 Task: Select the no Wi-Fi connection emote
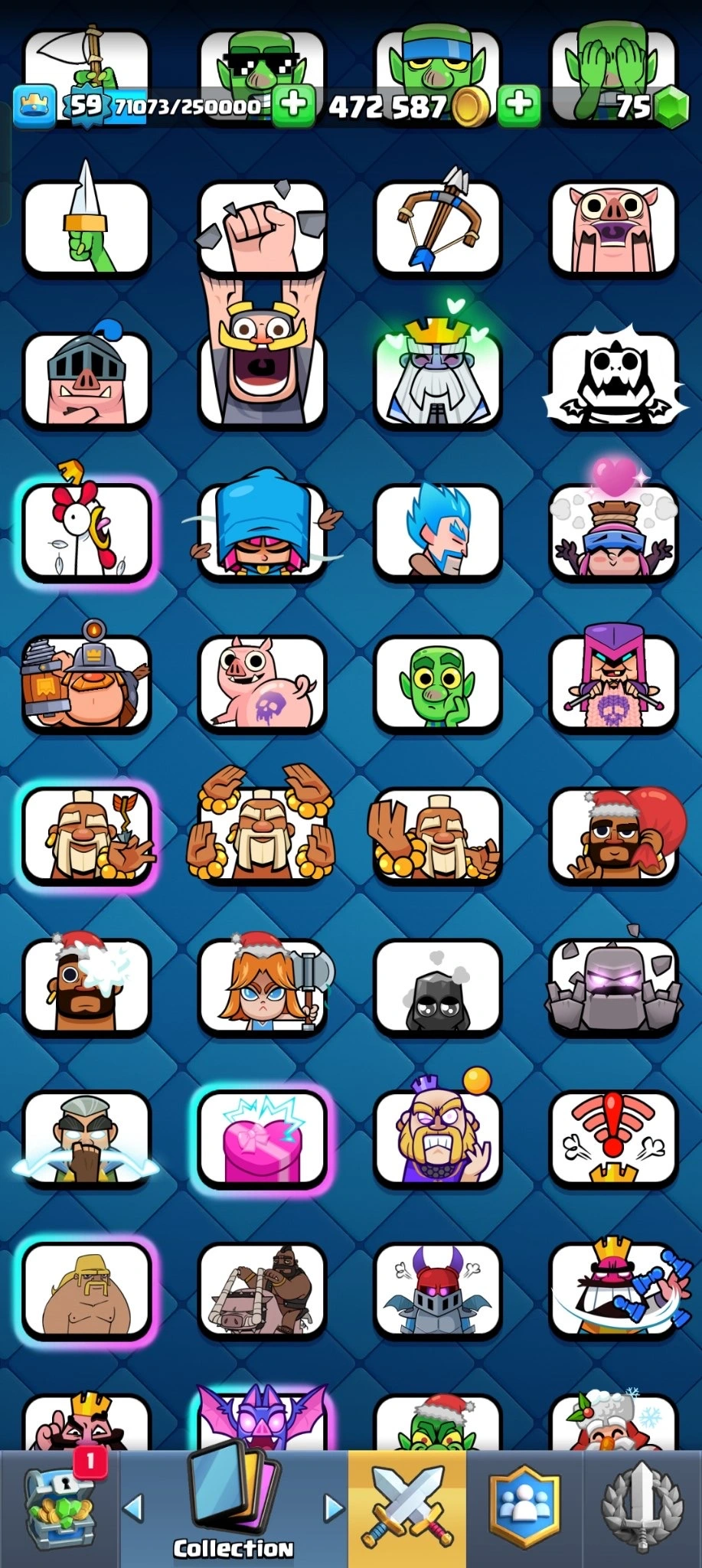(x=614, y=1138)
